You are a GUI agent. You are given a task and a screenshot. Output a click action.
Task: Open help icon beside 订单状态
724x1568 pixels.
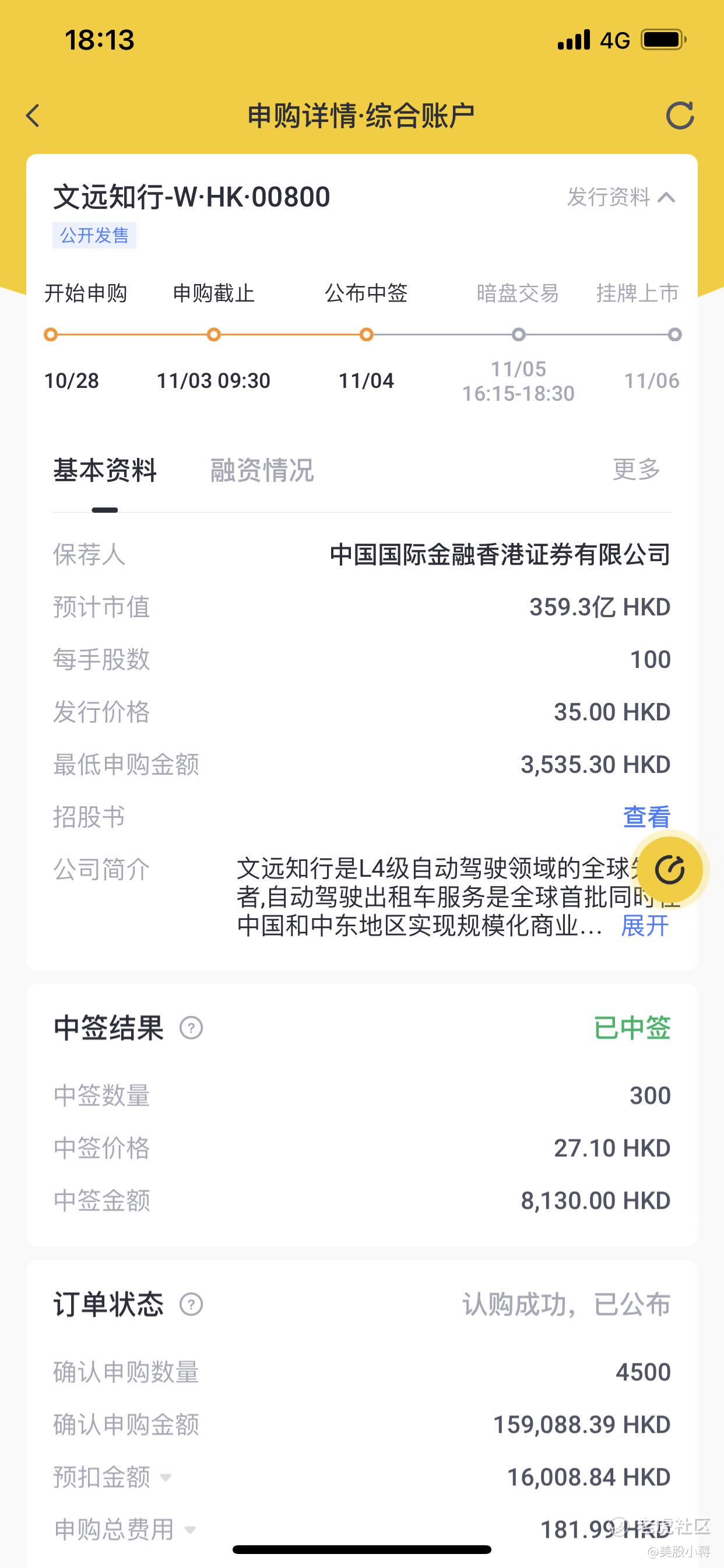(191, 1304)
